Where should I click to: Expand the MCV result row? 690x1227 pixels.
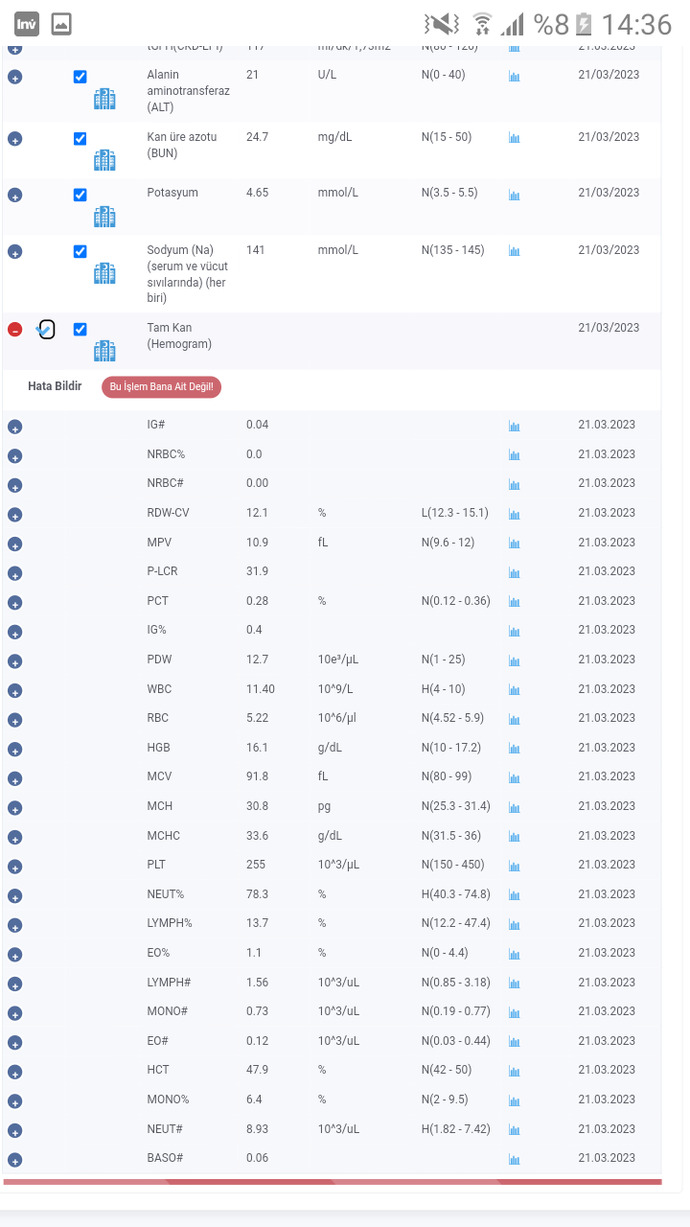[x=14, y=778]
